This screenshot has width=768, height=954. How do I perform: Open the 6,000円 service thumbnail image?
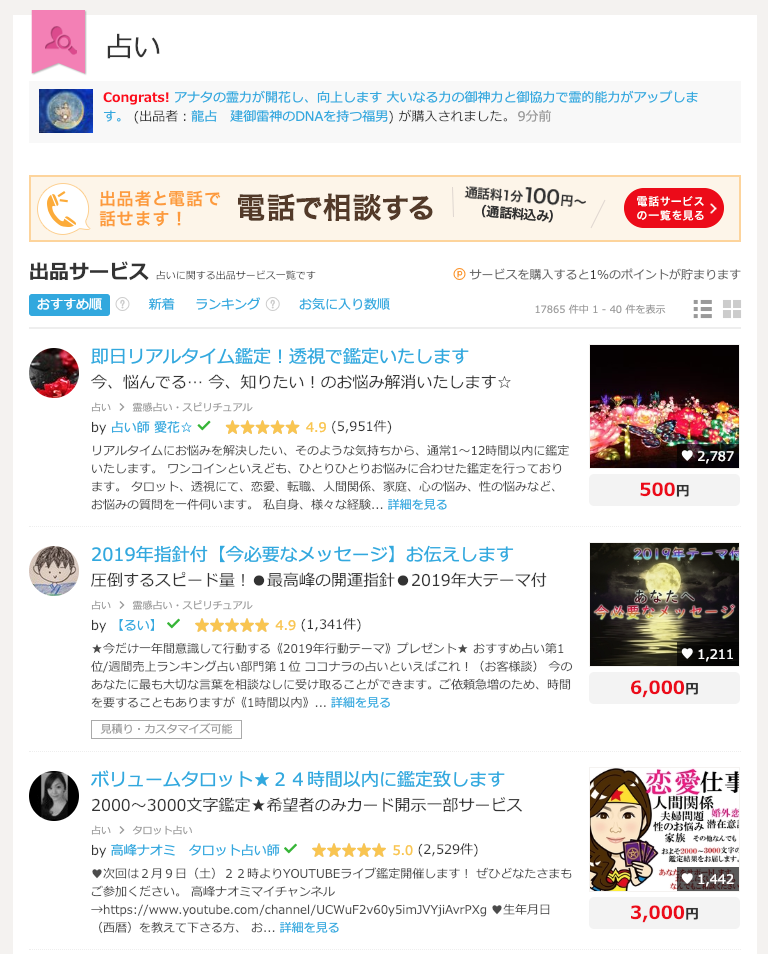[x=664, y=605]
